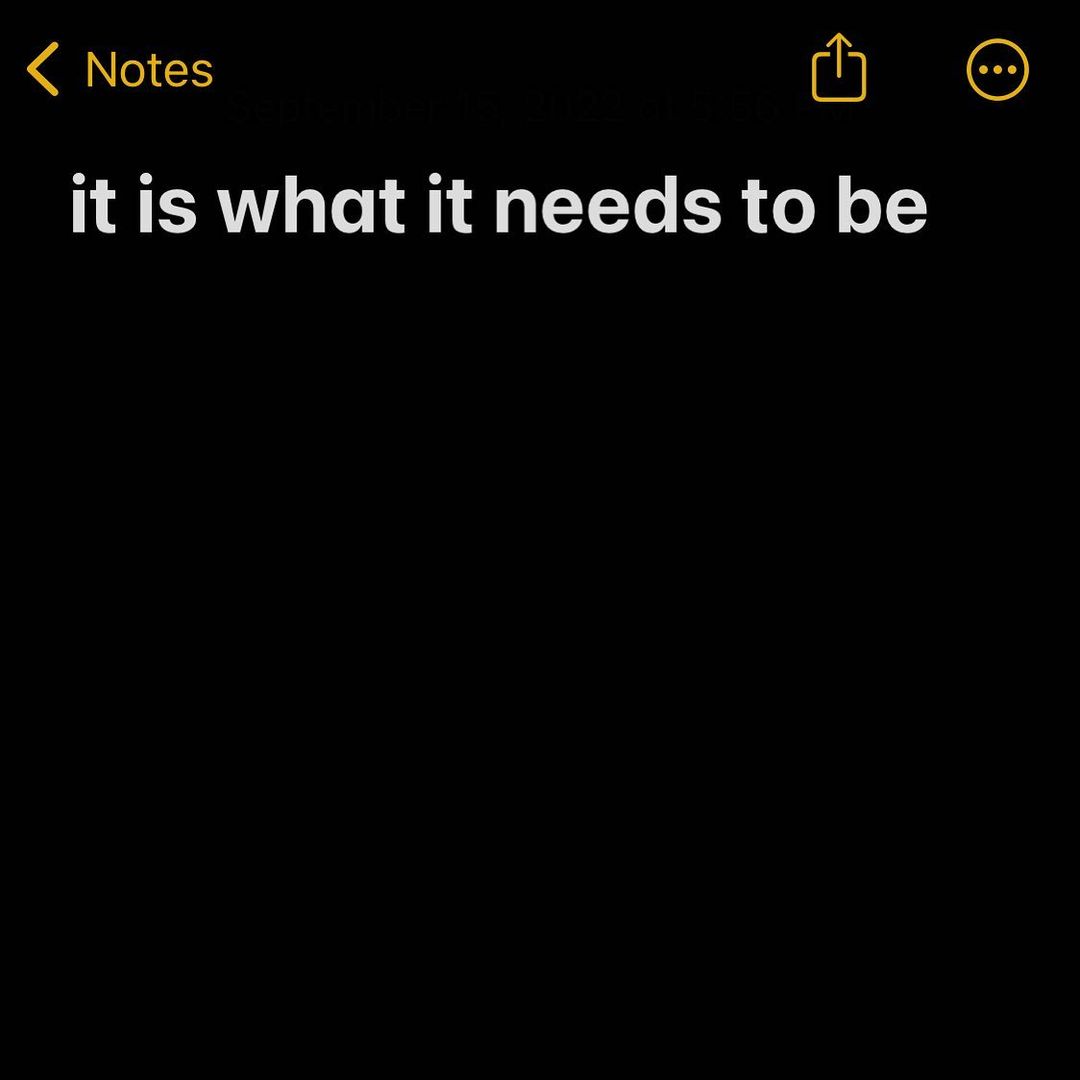The image size is (1080, 1080).
Task: Share this note
Action: tap(838, 68)
